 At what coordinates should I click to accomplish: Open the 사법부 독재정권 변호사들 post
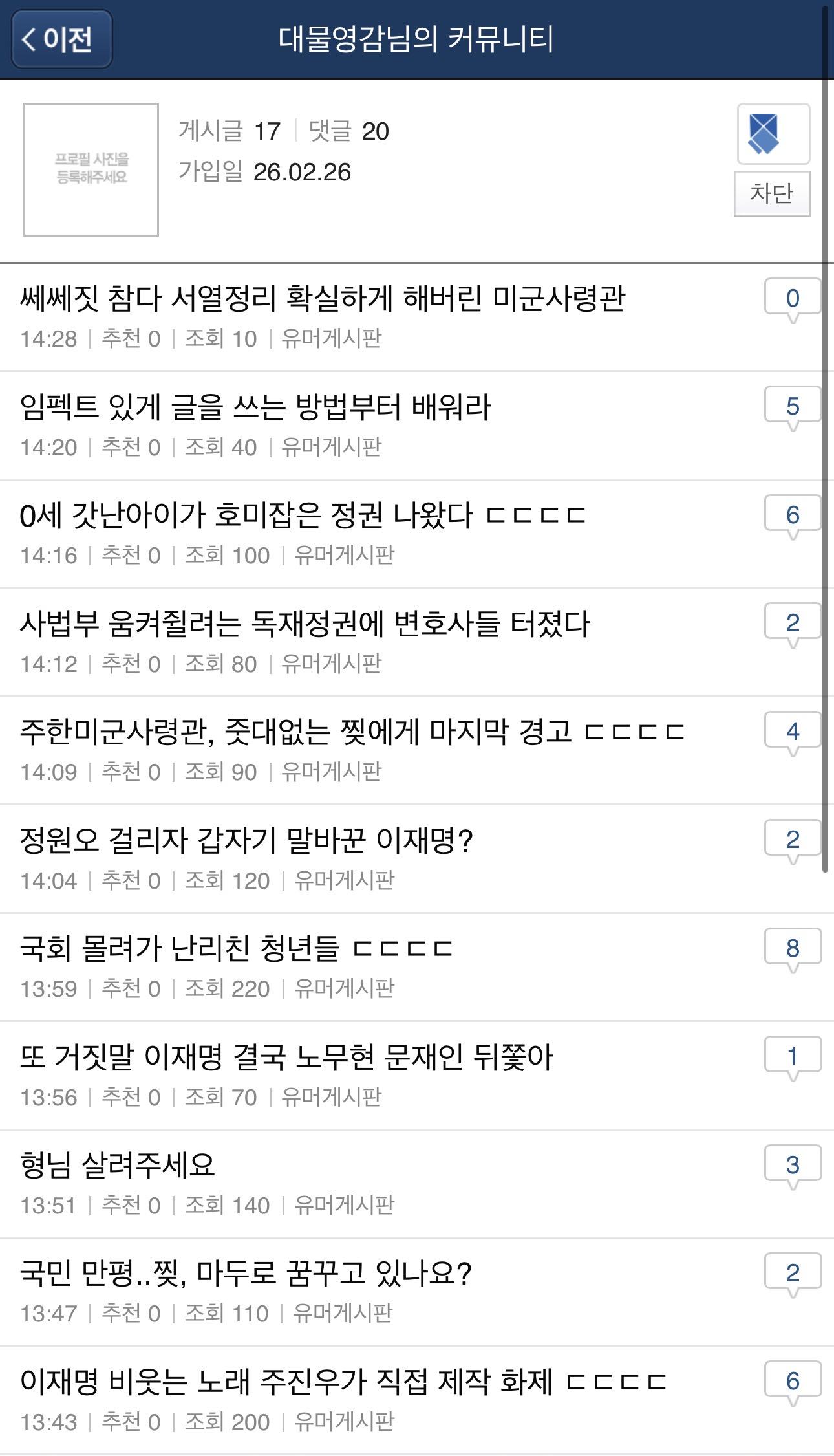tap(304, 623)
